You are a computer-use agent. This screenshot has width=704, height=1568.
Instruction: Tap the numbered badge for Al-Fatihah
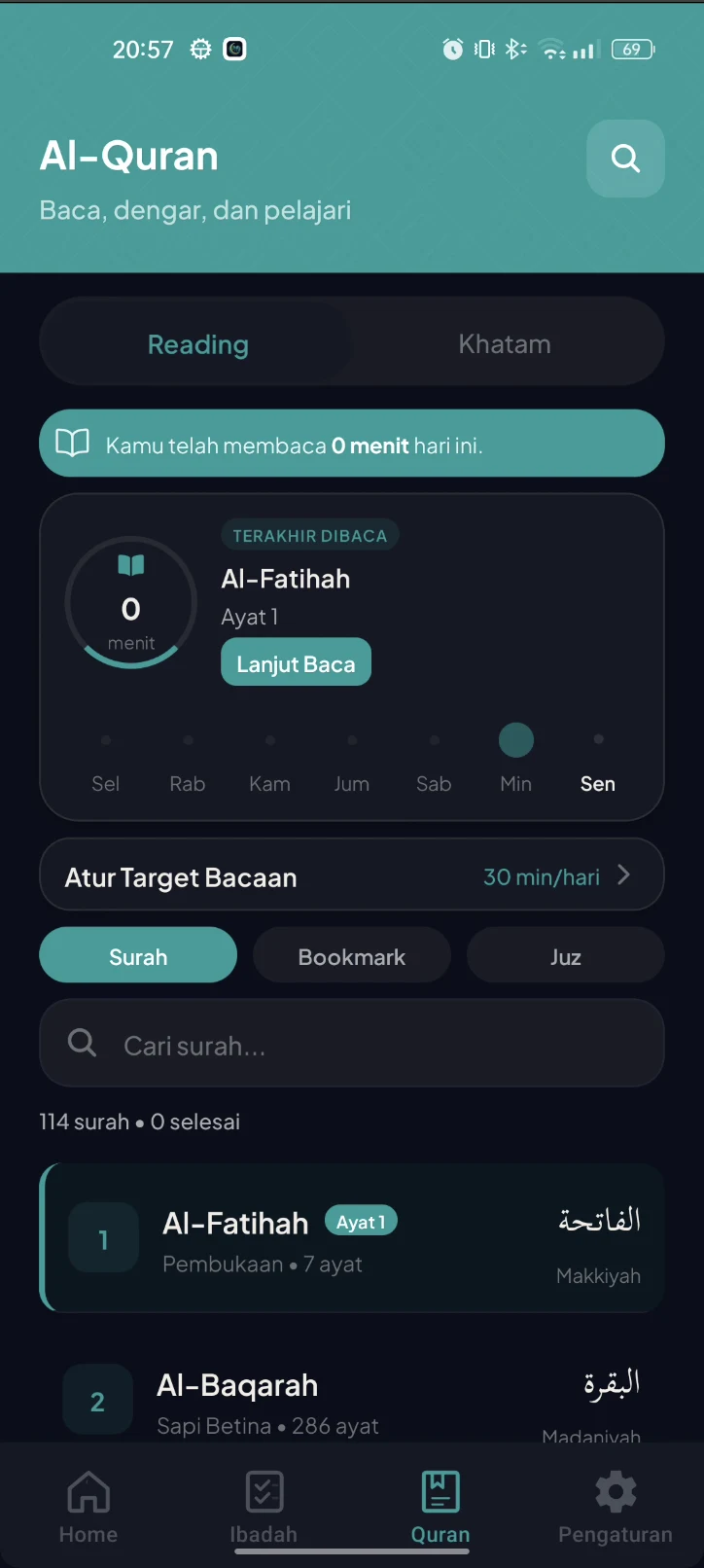(102, 1237)
